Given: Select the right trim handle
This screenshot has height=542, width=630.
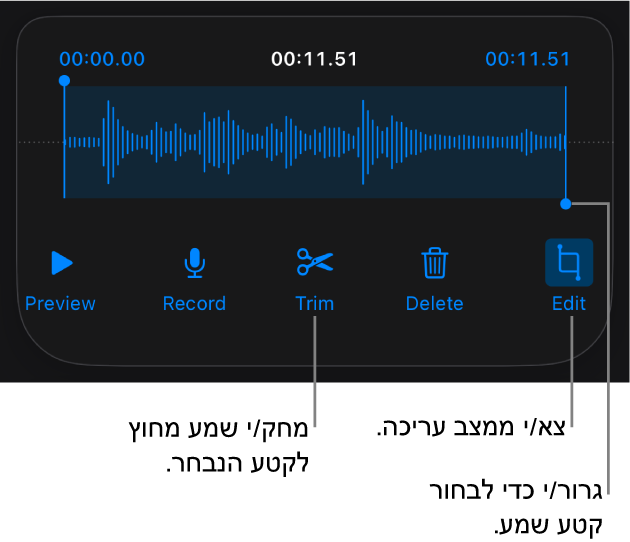Looking at the screenshot, I should tap(566, 203).
